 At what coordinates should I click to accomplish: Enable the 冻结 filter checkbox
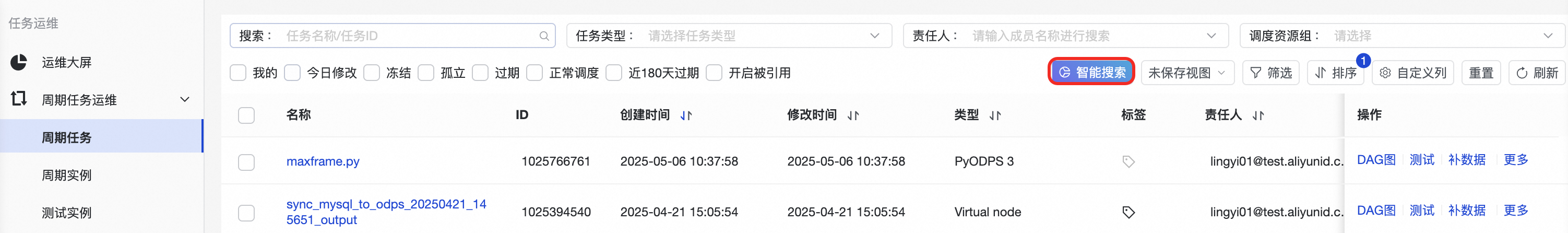372,73
